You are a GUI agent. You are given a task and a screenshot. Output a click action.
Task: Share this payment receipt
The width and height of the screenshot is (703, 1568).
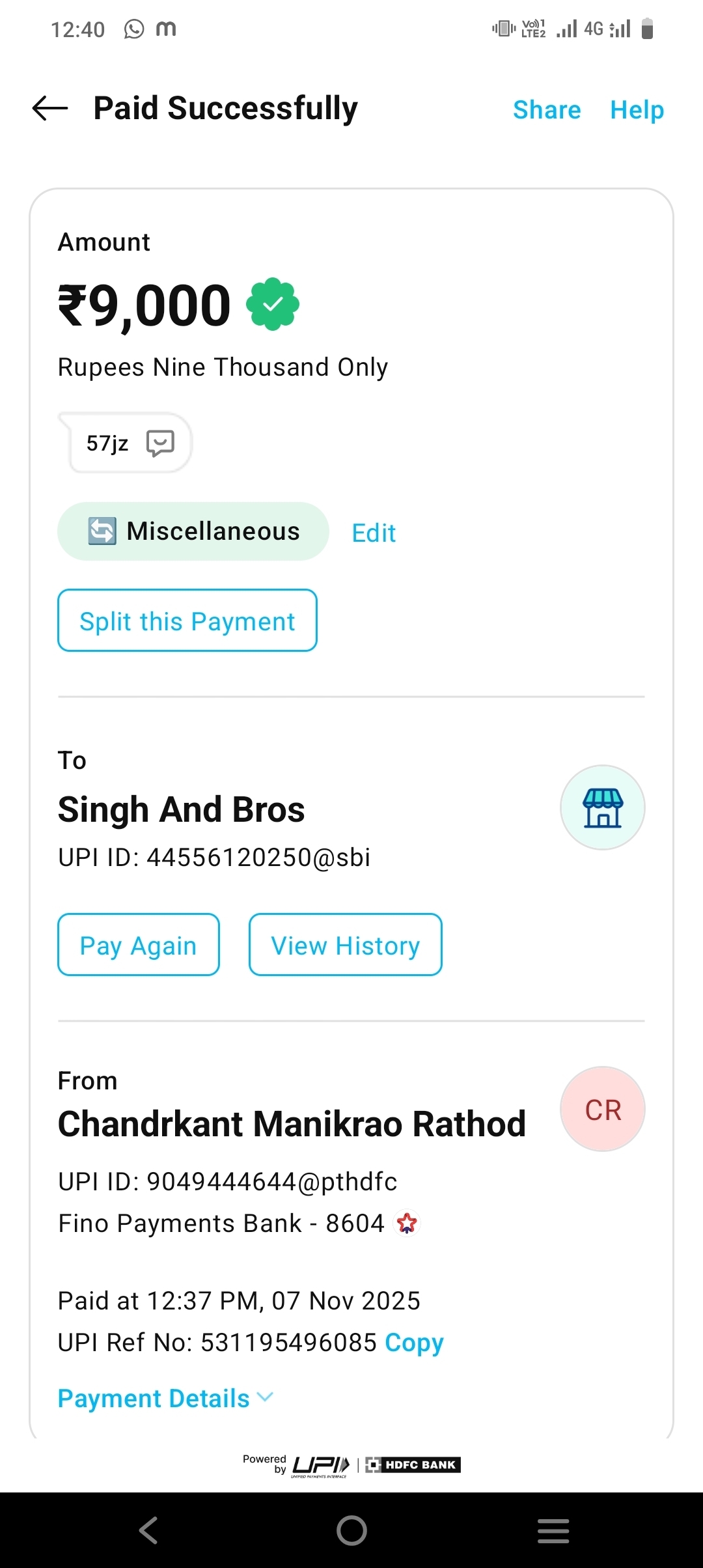pos(547,109)
